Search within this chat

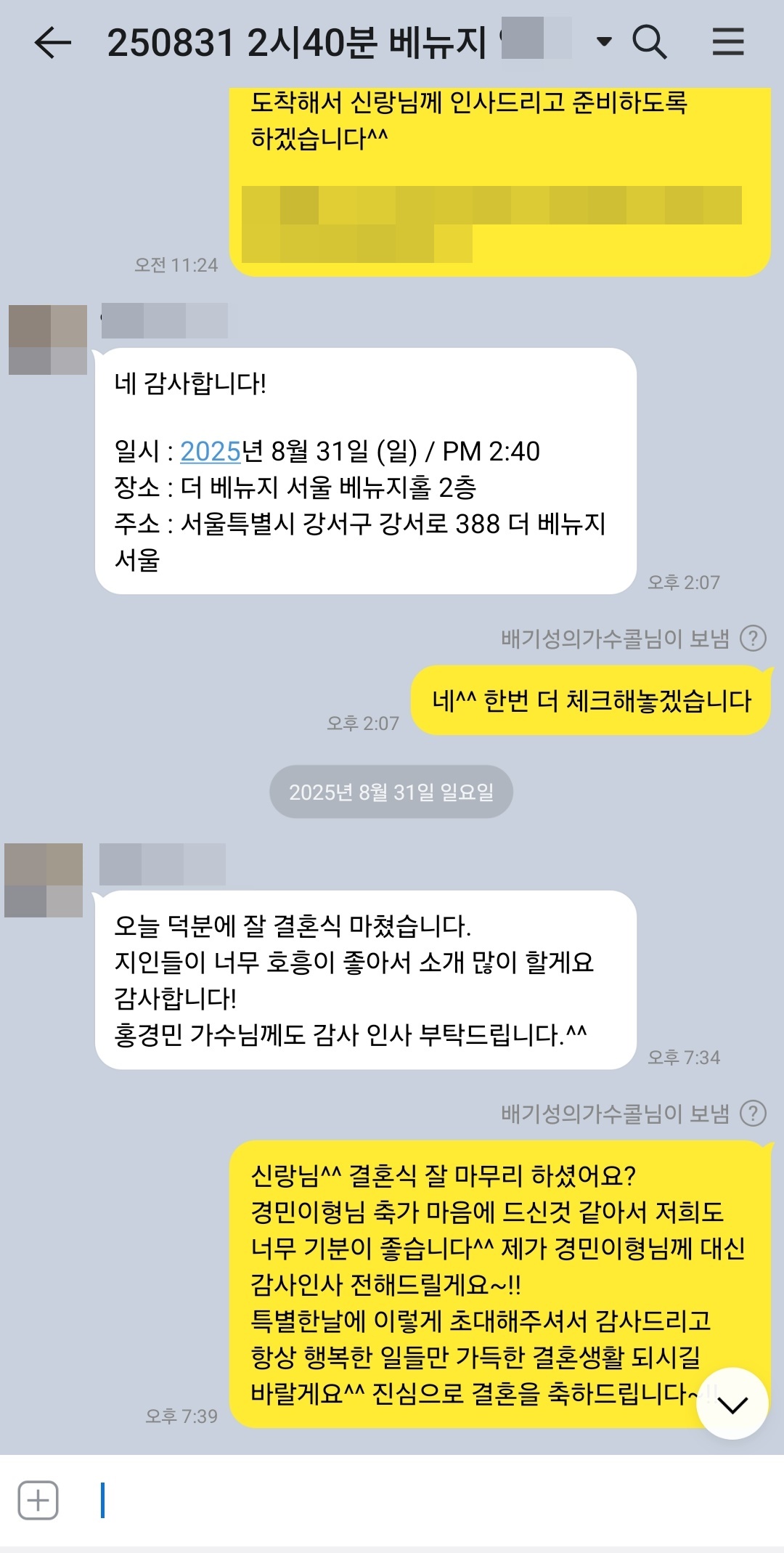[x=649, y=42]
